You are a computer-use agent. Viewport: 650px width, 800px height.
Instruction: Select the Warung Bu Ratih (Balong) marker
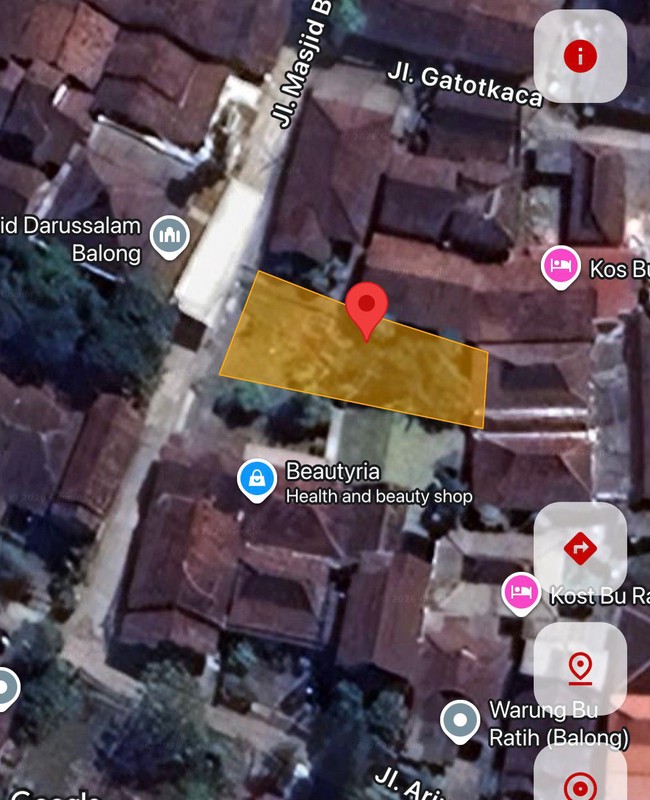[460, 719]
